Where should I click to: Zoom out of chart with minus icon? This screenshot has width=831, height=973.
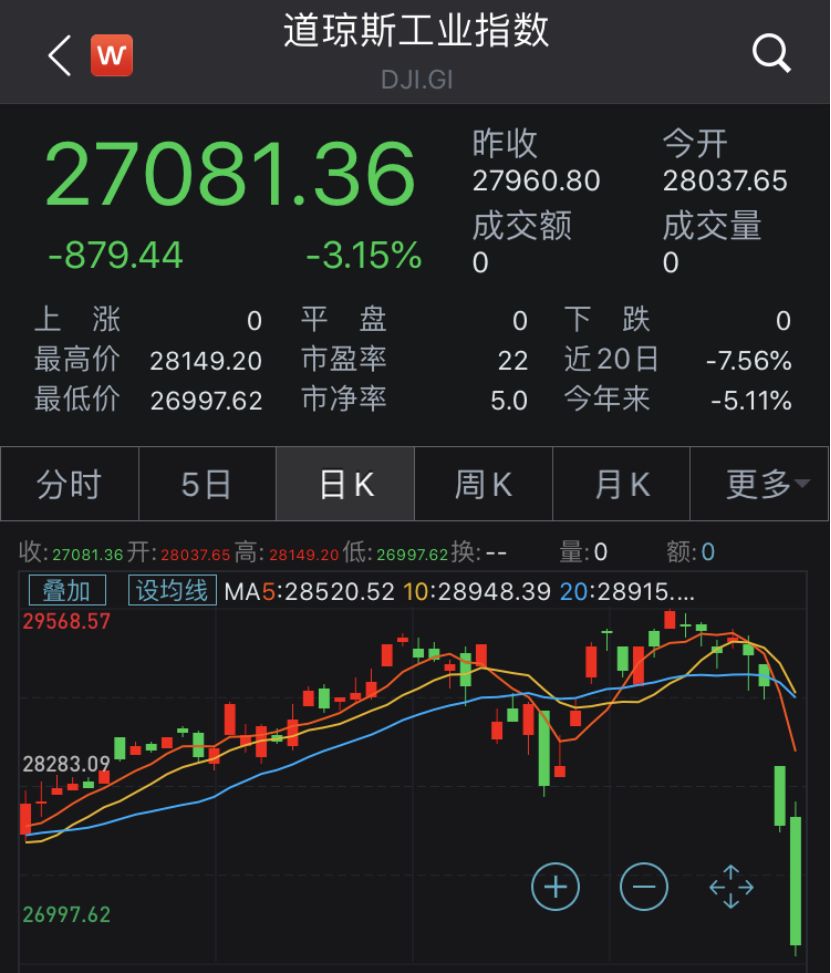(645, 886)
